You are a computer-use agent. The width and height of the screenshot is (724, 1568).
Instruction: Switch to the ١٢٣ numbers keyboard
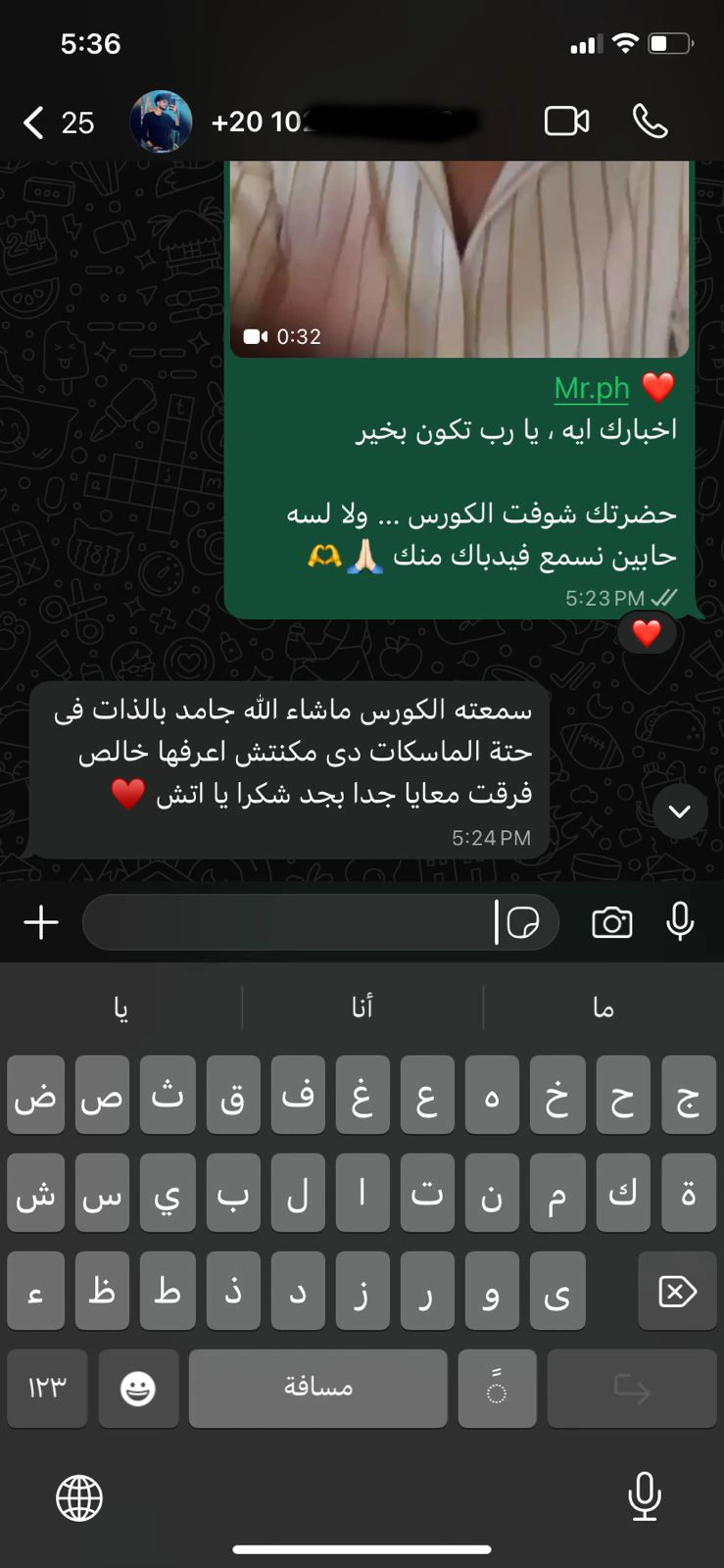click(47, 1388)
